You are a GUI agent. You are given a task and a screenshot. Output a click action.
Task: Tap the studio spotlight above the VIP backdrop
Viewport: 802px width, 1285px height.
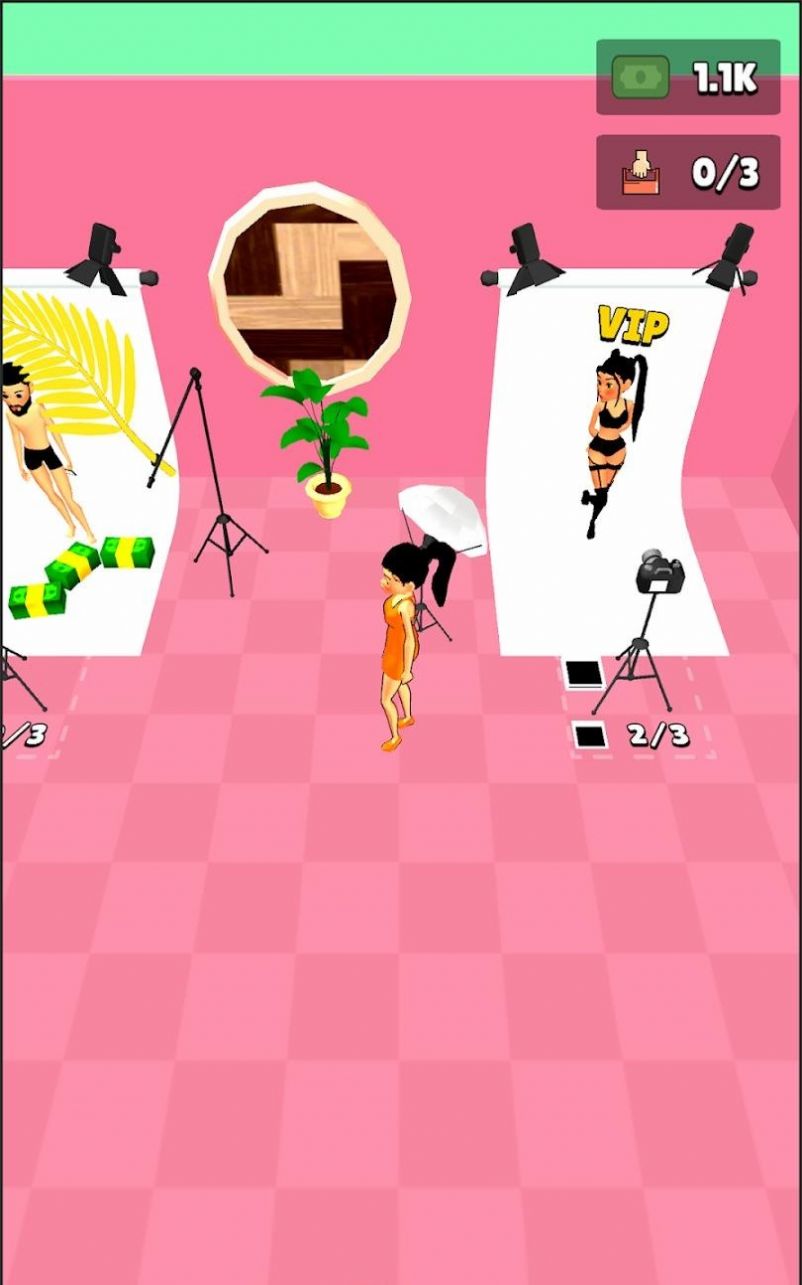click(x=525, y=247)
